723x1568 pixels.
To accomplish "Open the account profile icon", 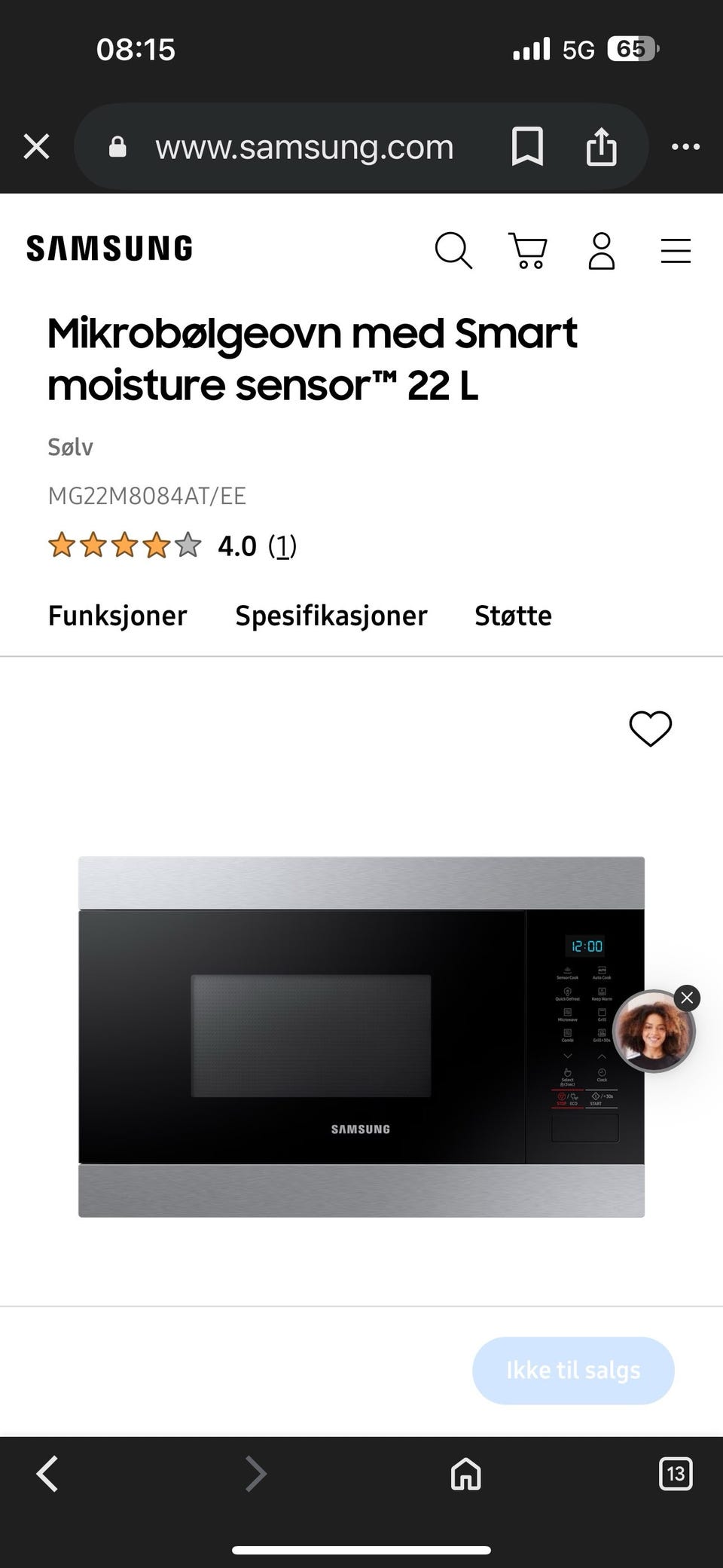I will [601, 250].
